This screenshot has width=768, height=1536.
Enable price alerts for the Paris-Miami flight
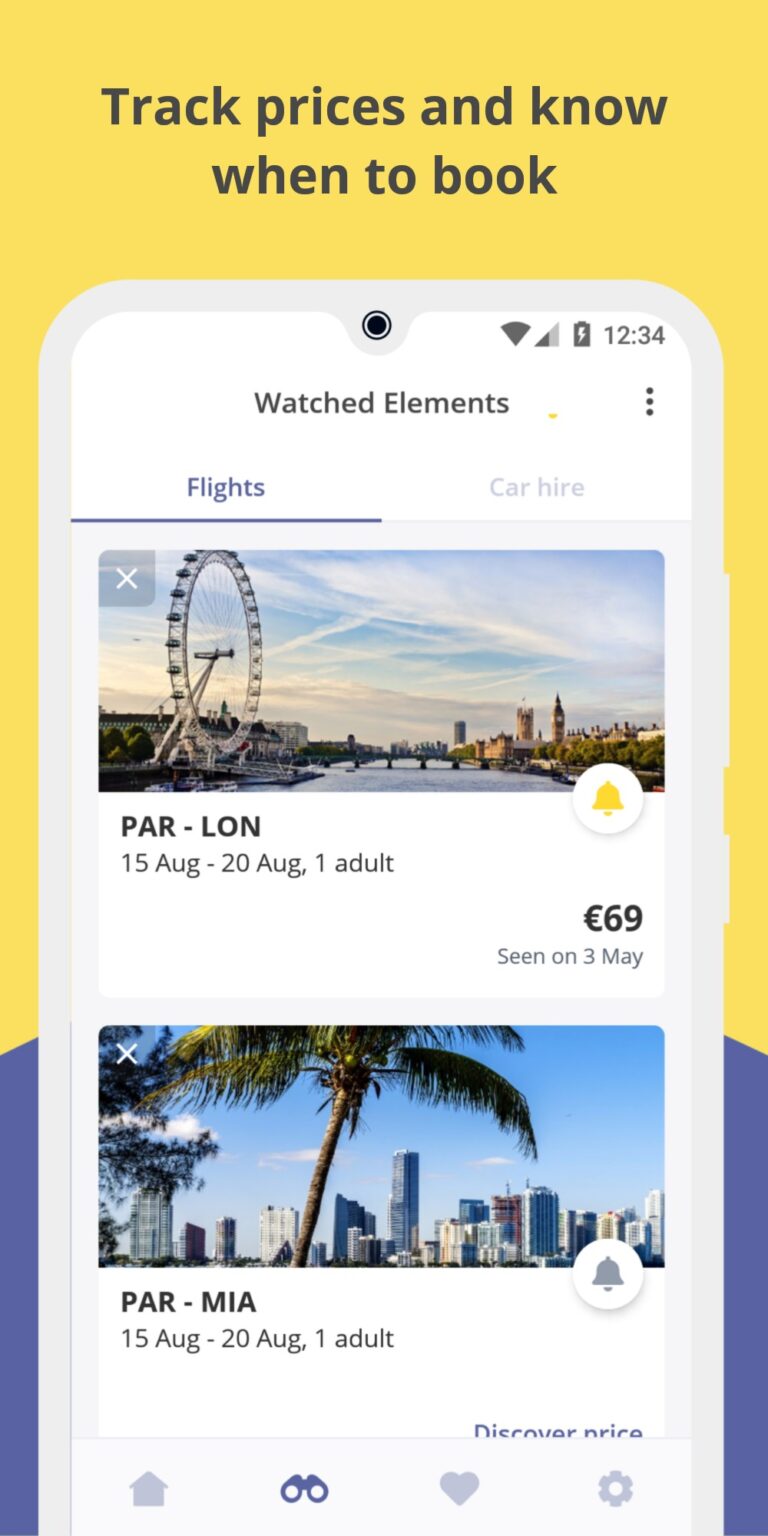(x=610, y=1272)
